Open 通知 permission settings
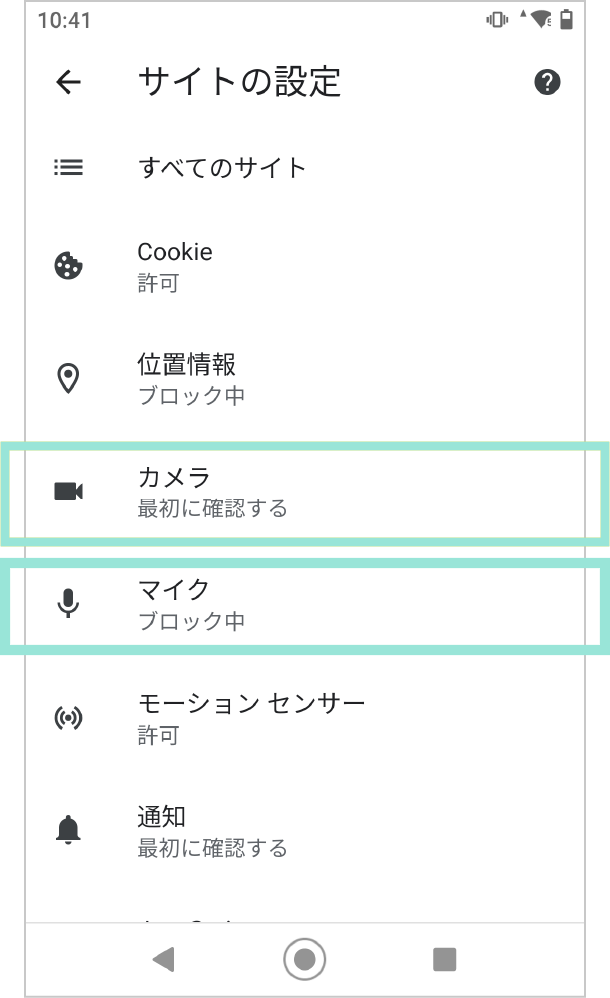Image resolution: width=610 pixels, height=998 pixels. tap(305, 832)
